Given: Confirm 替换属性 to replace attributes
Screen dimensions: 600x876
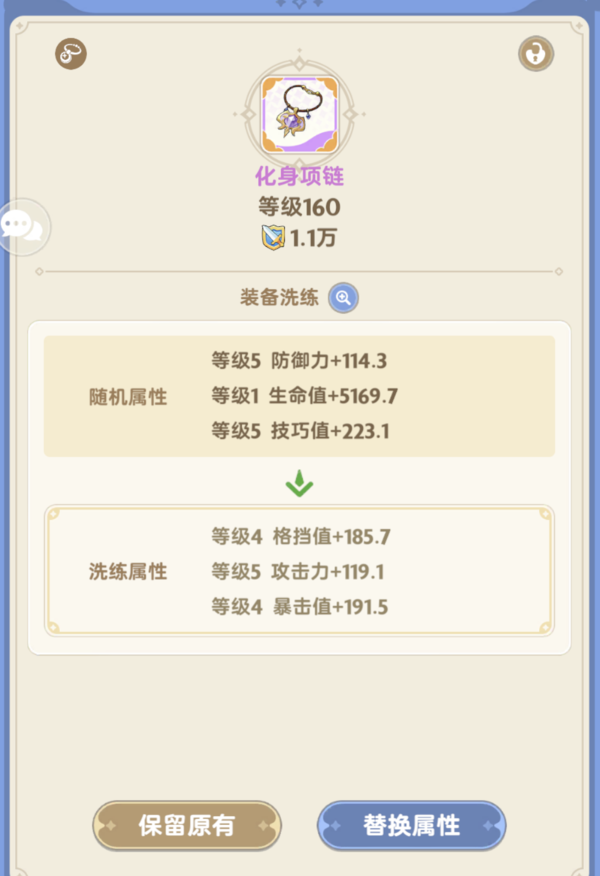Looking at the screenshot, I should [411, 825].
